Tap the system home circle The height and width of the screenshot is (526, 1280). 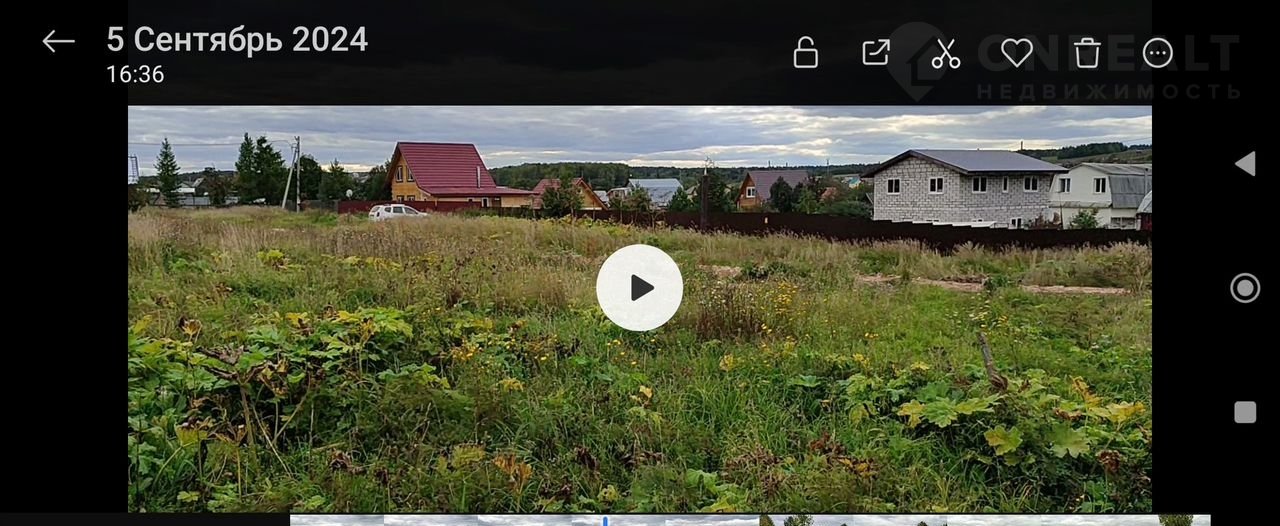pos(1245,288)
